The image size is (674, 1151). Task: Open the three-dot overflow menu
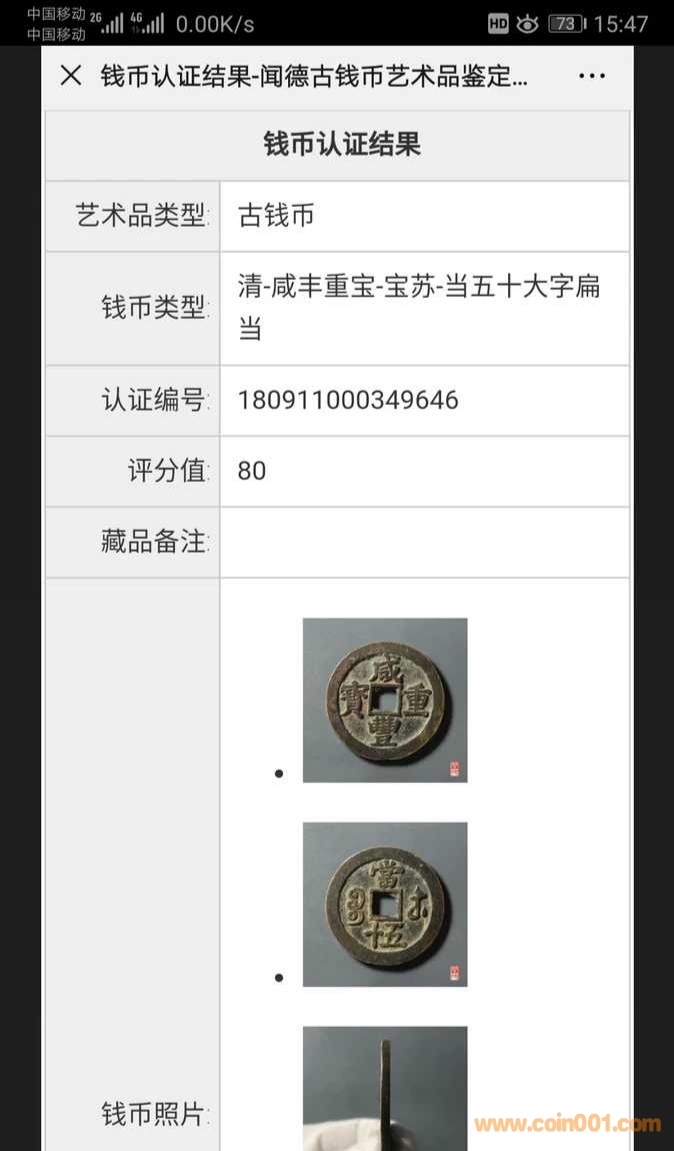point(592,76)
